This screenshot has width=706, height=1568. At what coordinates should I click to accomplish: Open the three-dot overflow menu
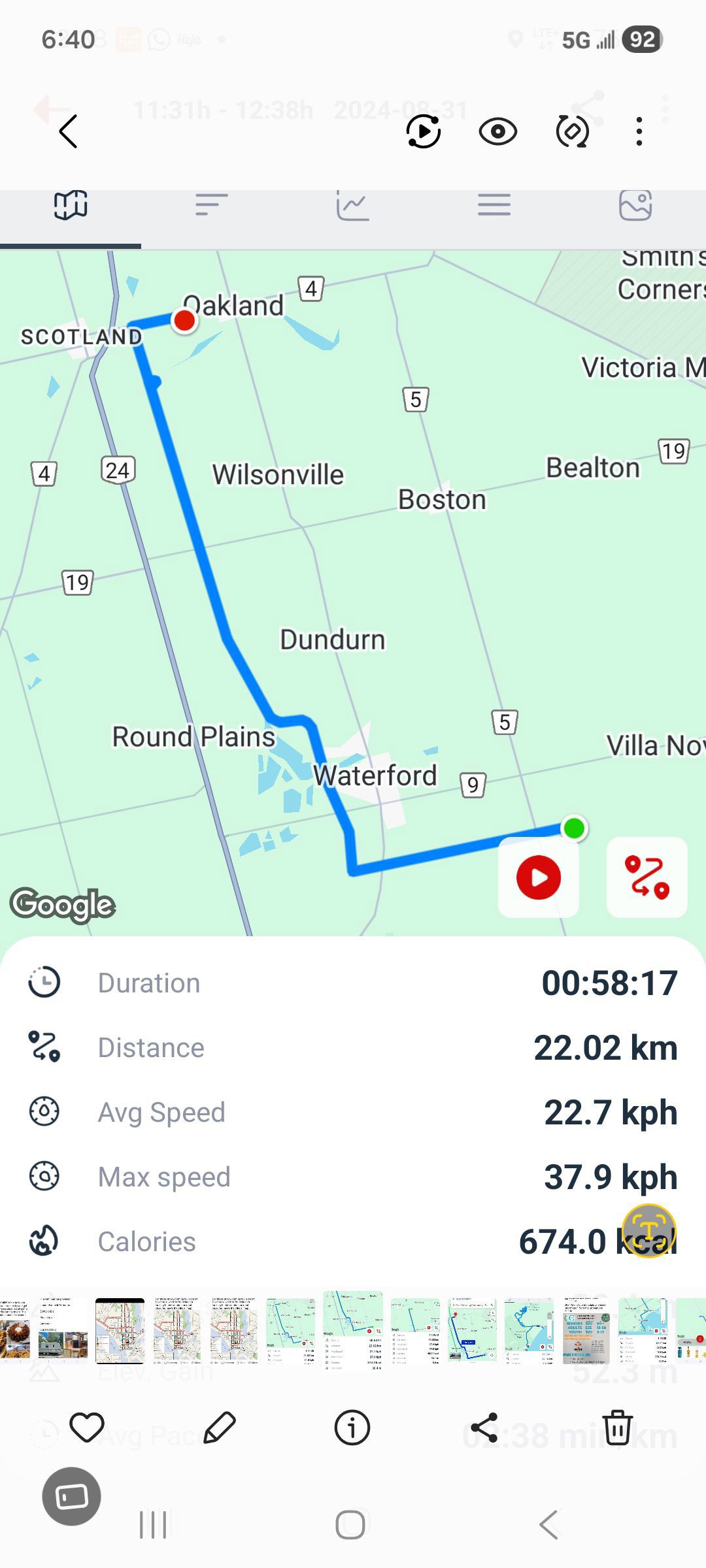tap(639, 131)
